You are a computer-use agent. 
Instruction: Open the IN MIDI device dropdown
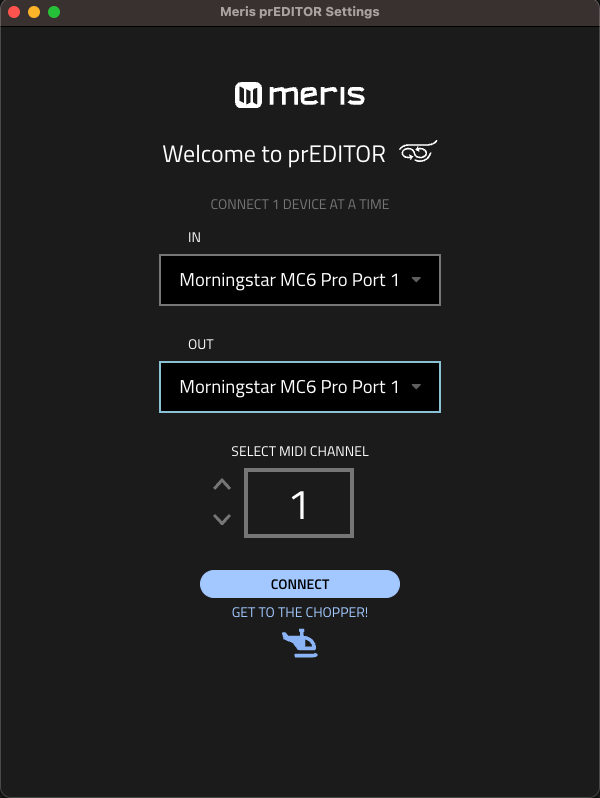coord(299,280)
